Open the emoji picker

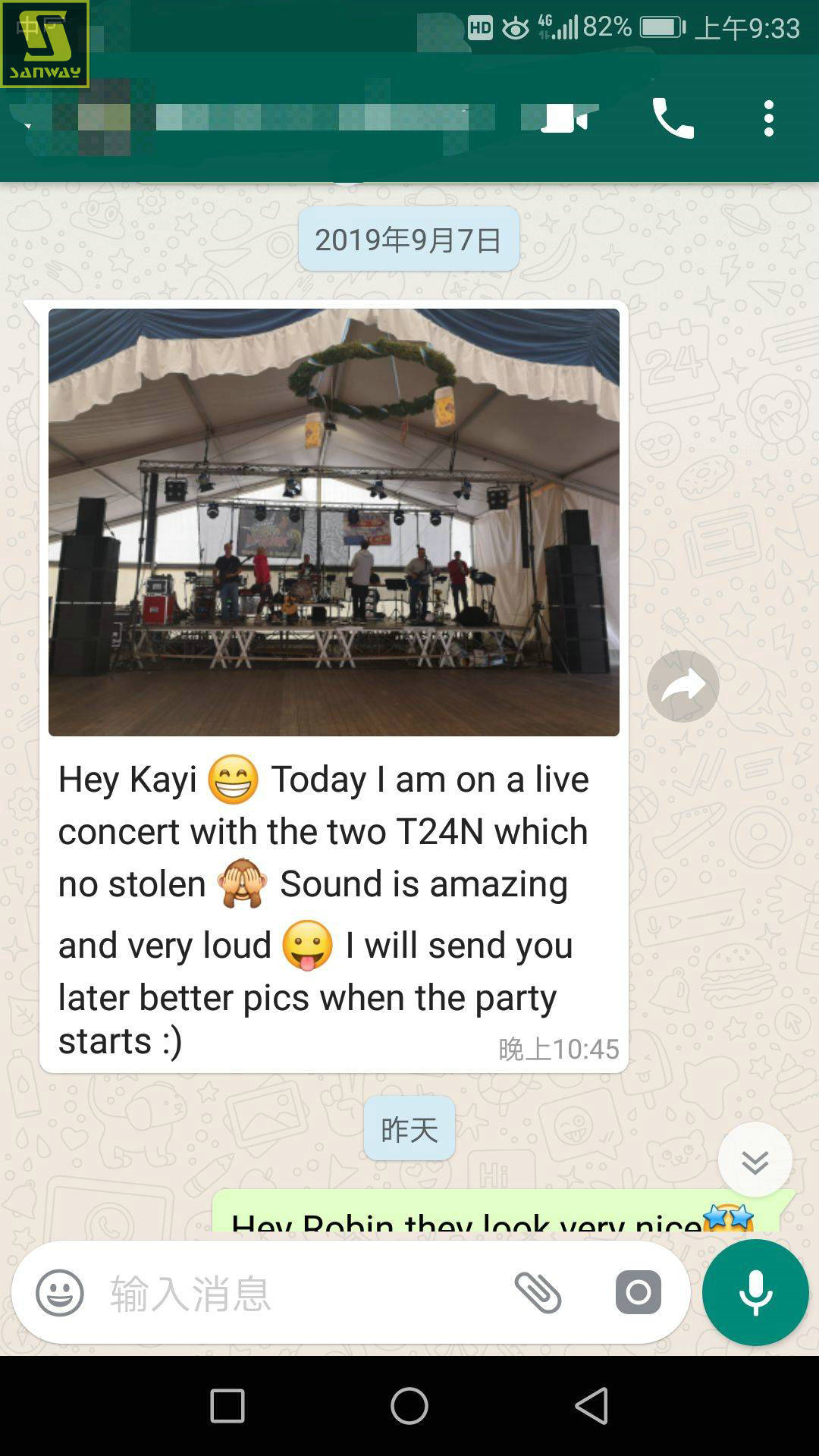pyautogui.click(x=60, y=1292)
